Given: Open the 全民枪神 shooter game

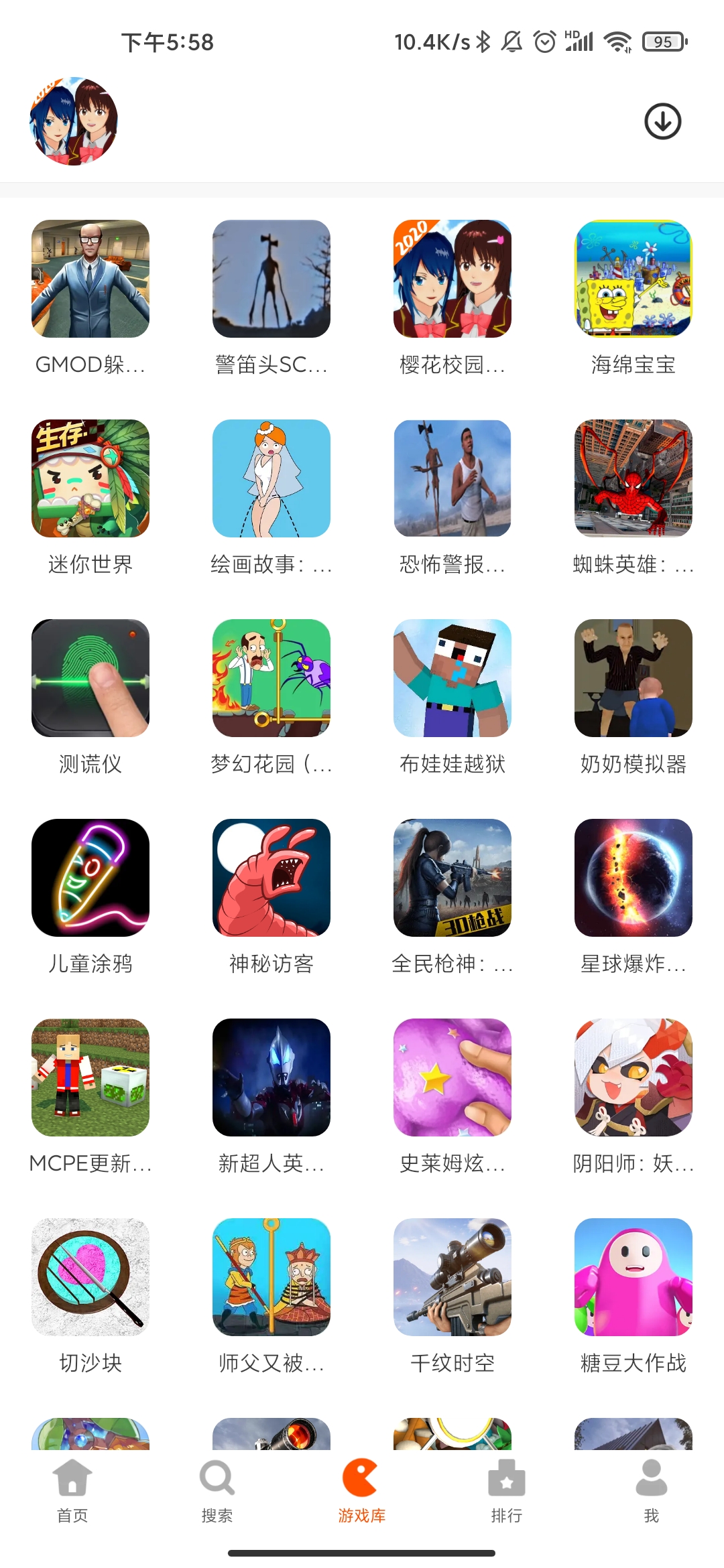Looking at the screenshot, I should [452, 876].
